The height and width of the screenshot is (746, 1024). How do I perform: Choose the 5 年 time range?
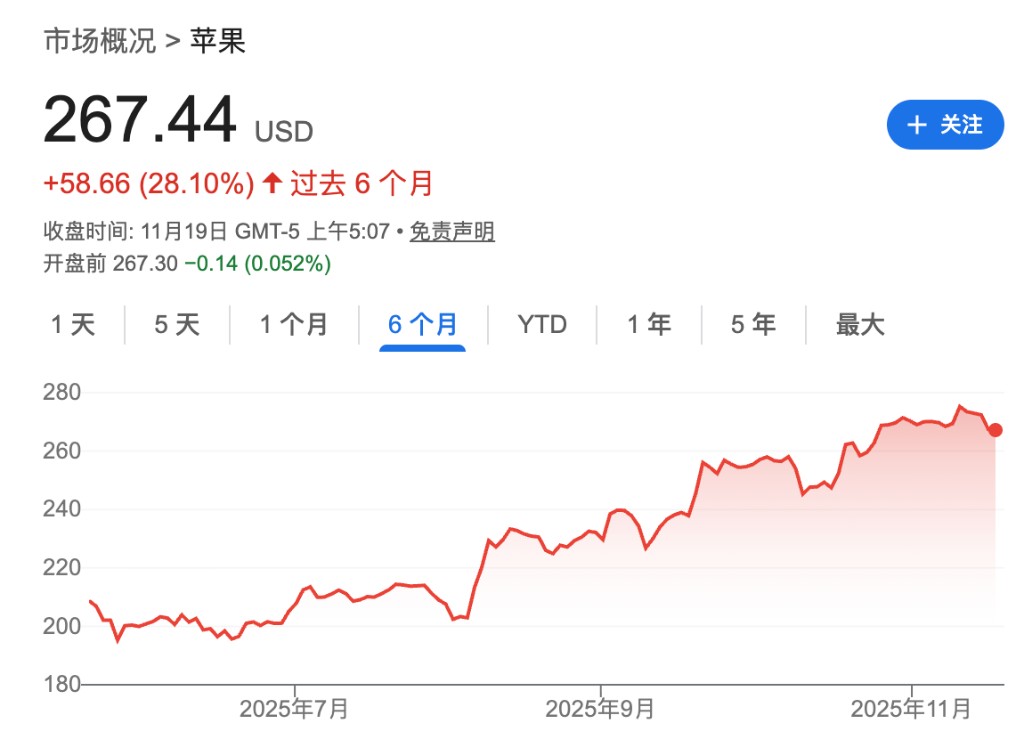pyautogui.click(x=753, y=325)
